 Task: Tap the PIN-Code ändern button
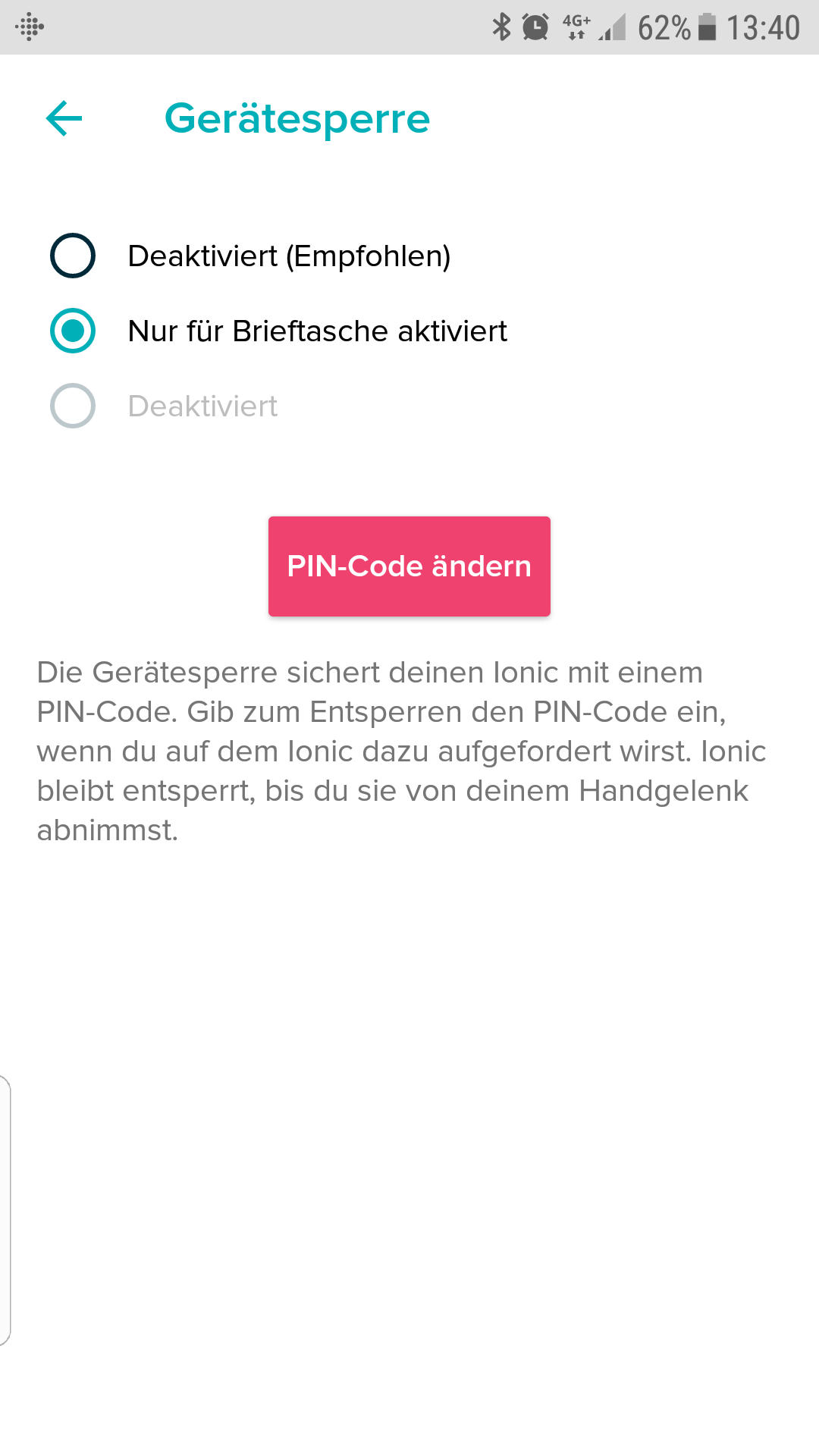[x=409, y=566]
